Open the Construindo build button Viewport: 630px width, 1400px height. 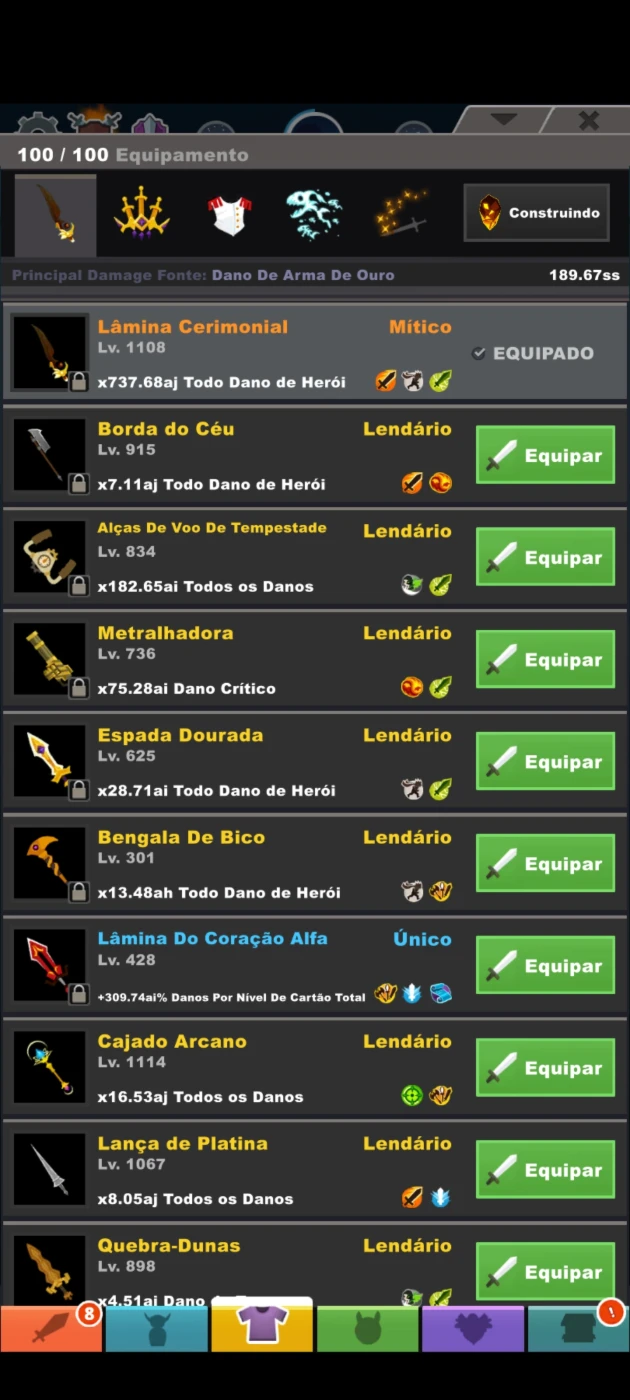pos(536,212)
